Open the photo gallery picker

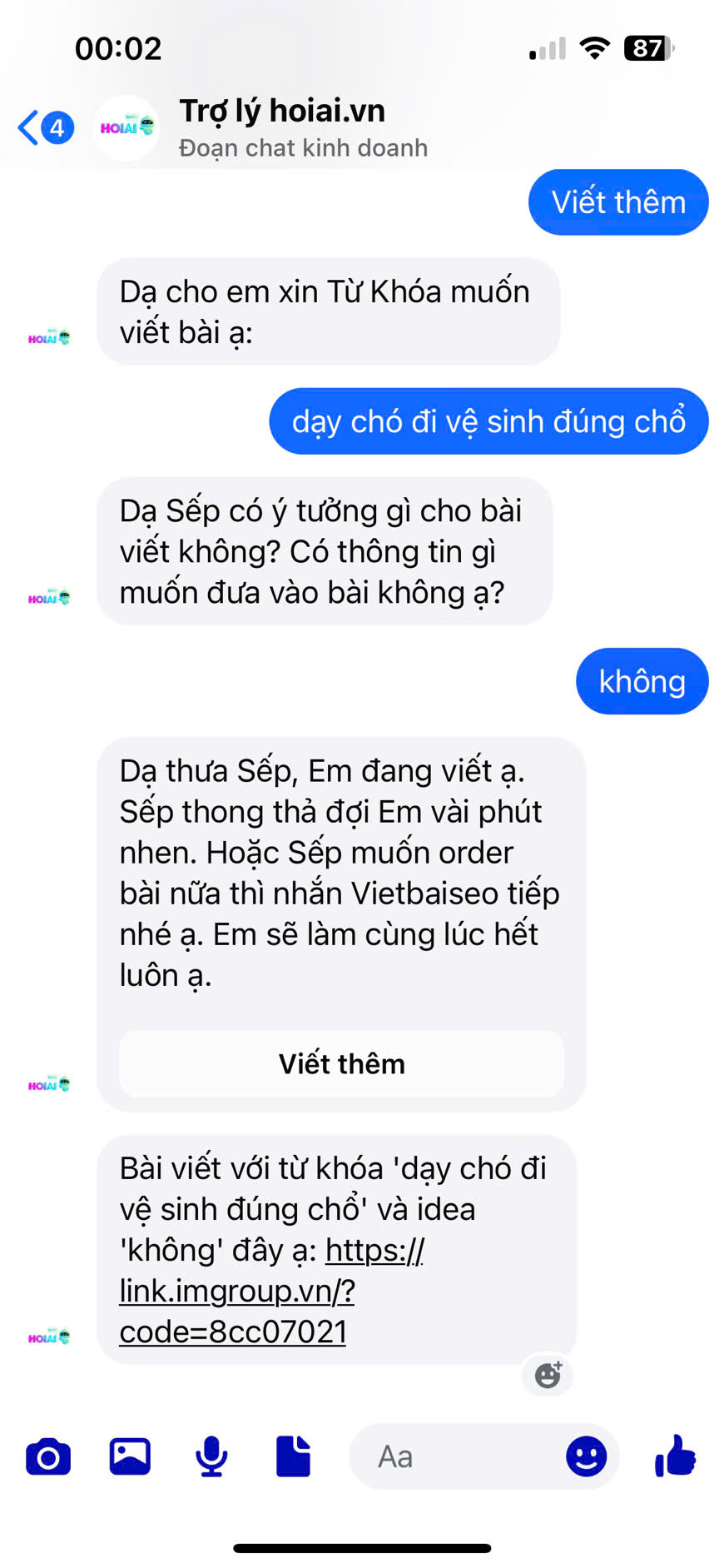coord(130,1457)
